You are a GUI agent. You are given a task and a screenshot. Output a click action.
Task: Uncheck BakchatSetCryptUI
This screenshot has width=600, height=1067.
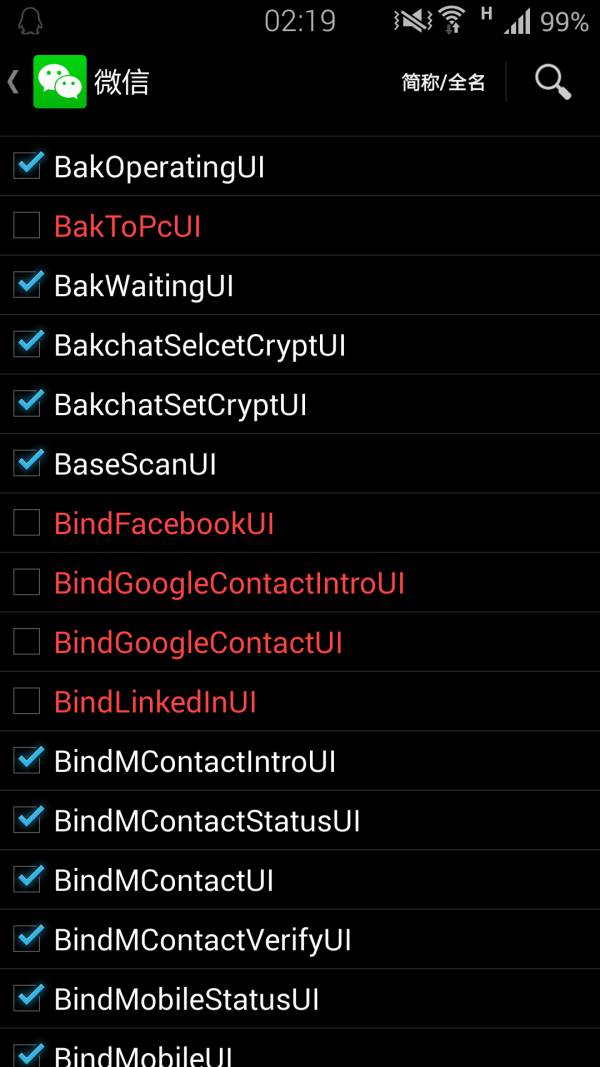[x=27, y=404]
